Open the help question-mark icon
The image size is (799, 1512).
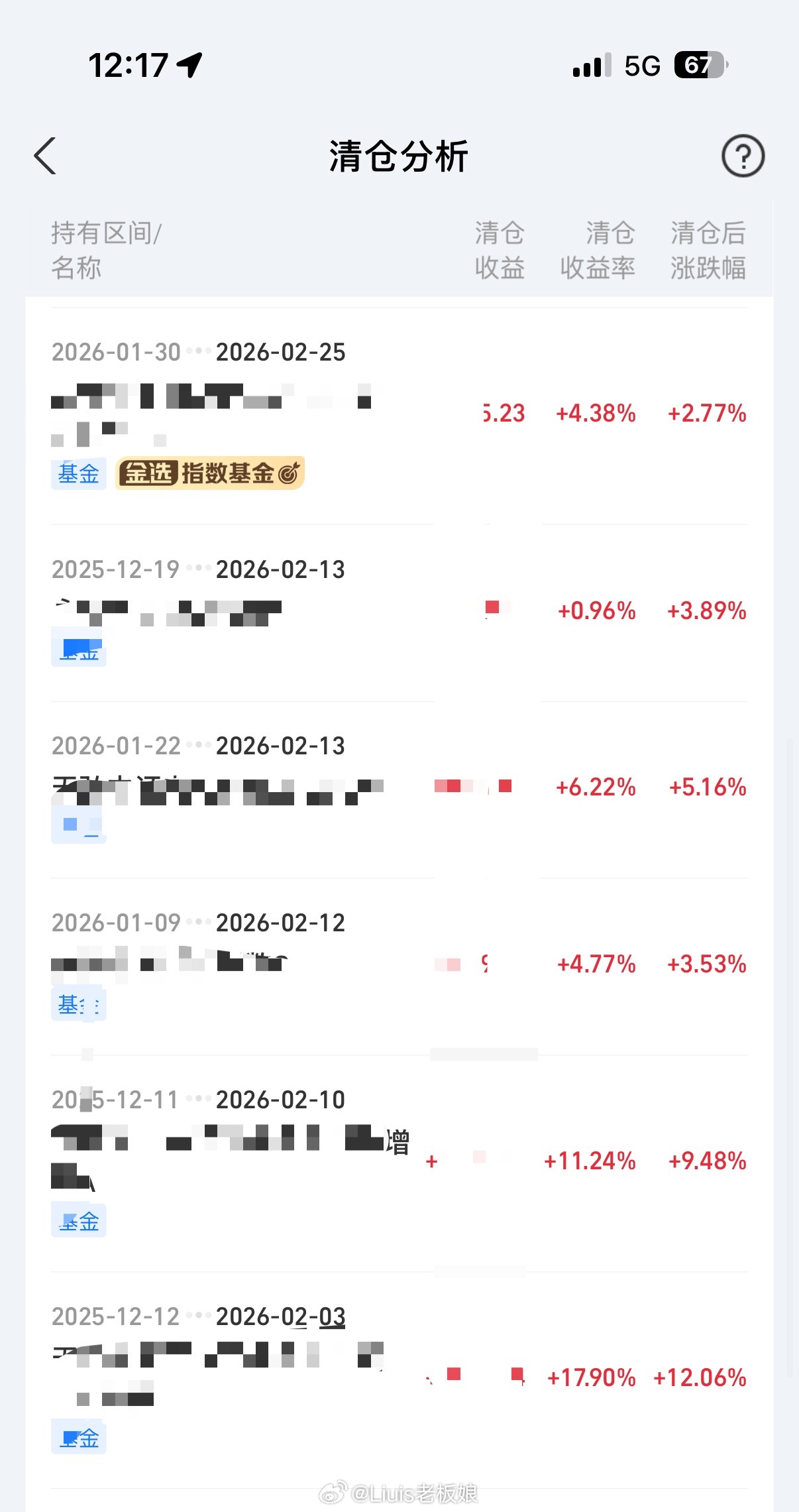(743, 156)
